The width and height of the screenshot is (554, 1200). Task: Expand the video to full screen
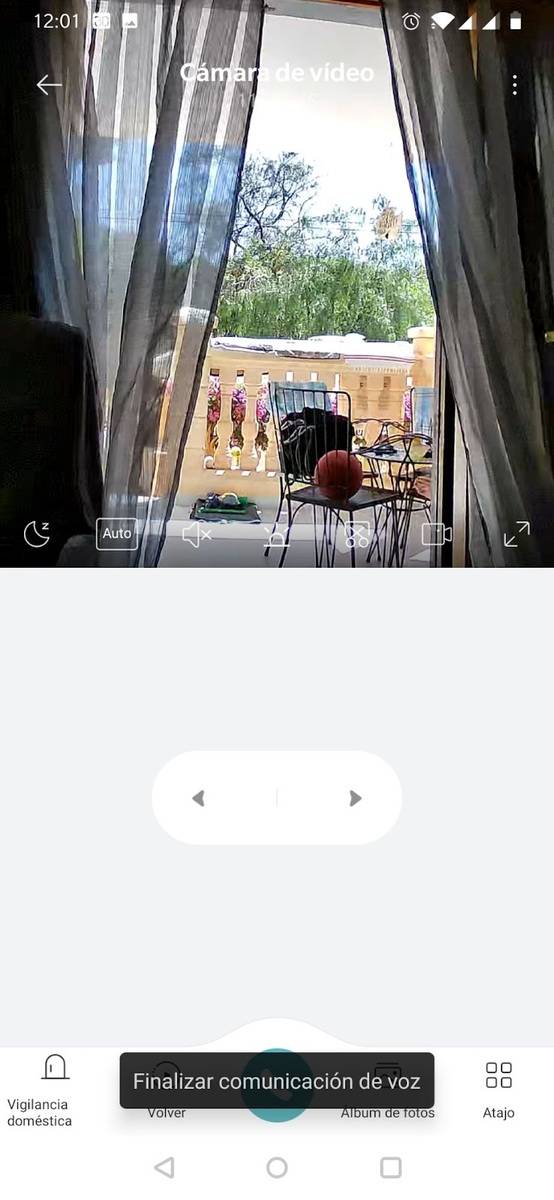tap(517, 534)
